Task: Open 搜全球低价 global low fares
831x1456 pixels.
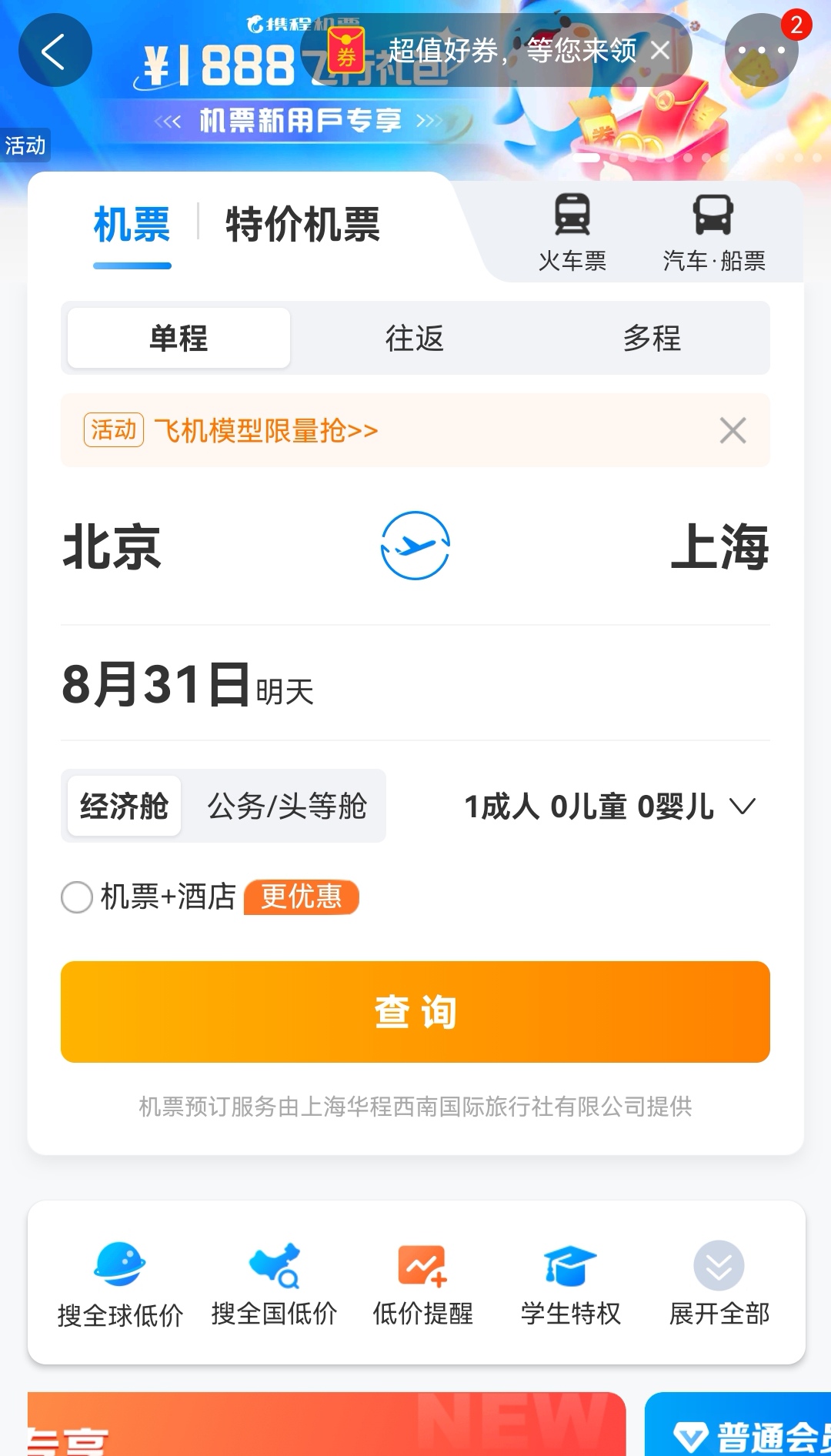Action: coord(120,1283)
